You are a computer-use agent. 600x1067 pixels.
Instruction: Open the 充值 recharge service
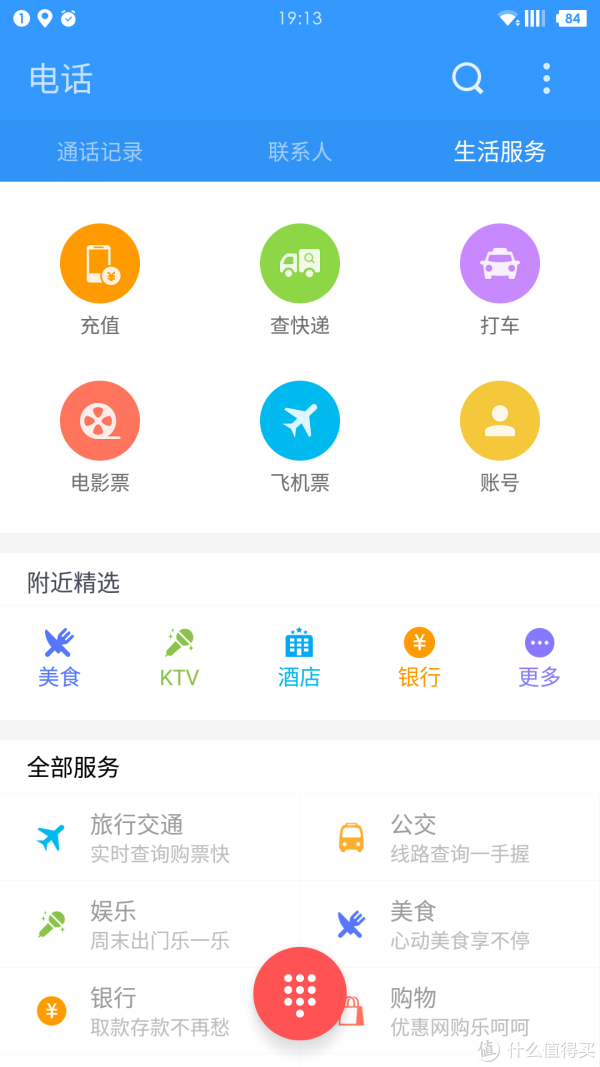pos(100,280)
